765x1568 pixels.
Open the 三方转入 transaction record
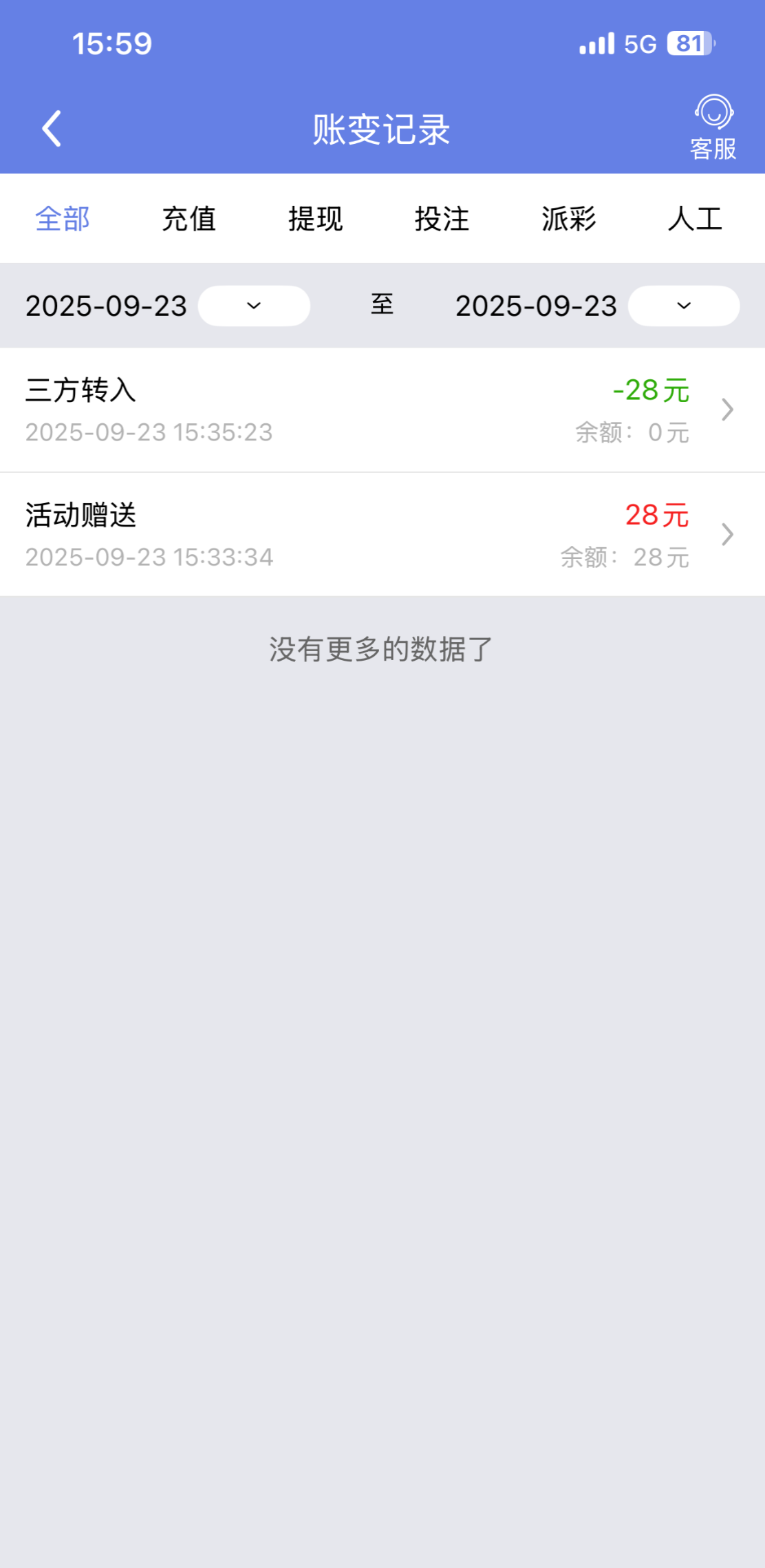tap(383, 410)
